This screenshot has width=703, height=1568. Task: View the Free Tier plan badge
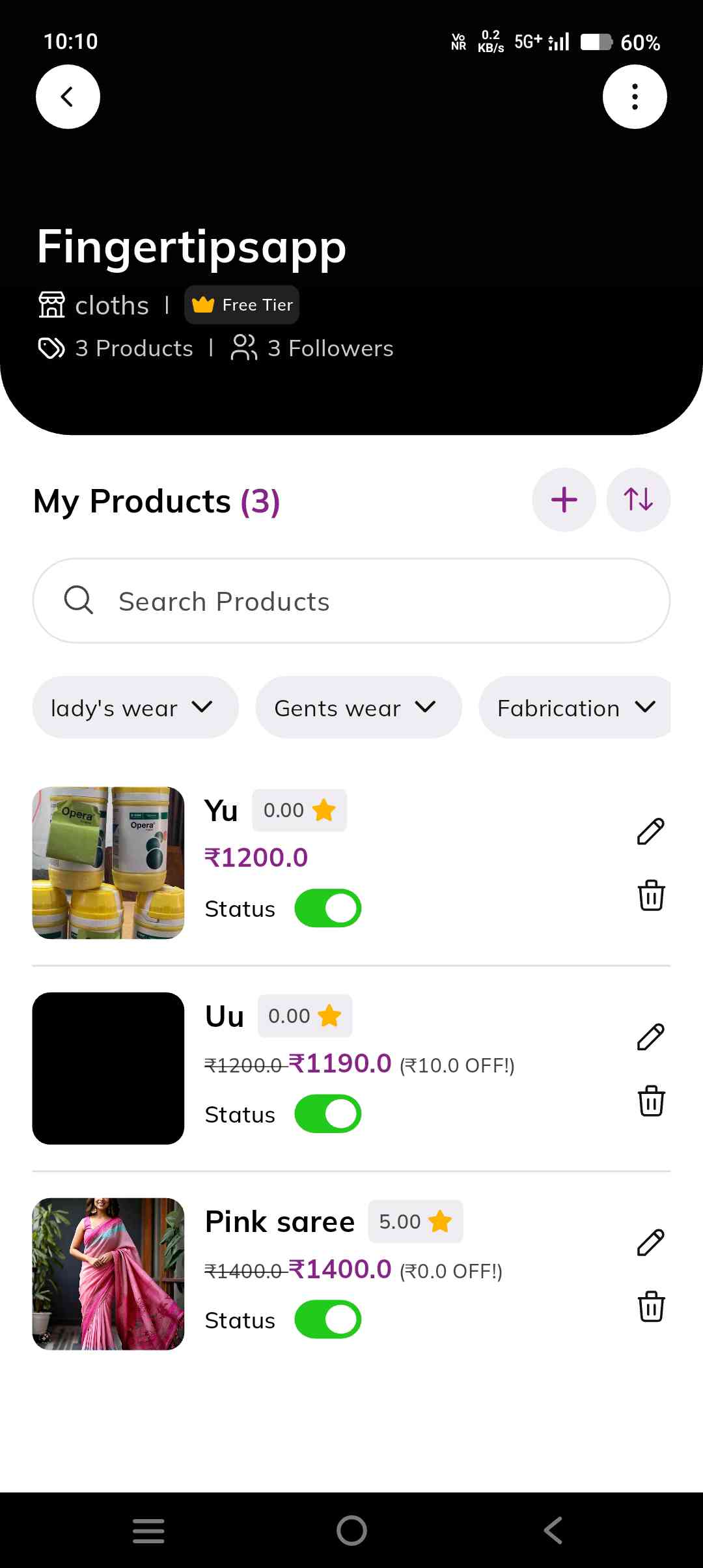coord(242,305)
